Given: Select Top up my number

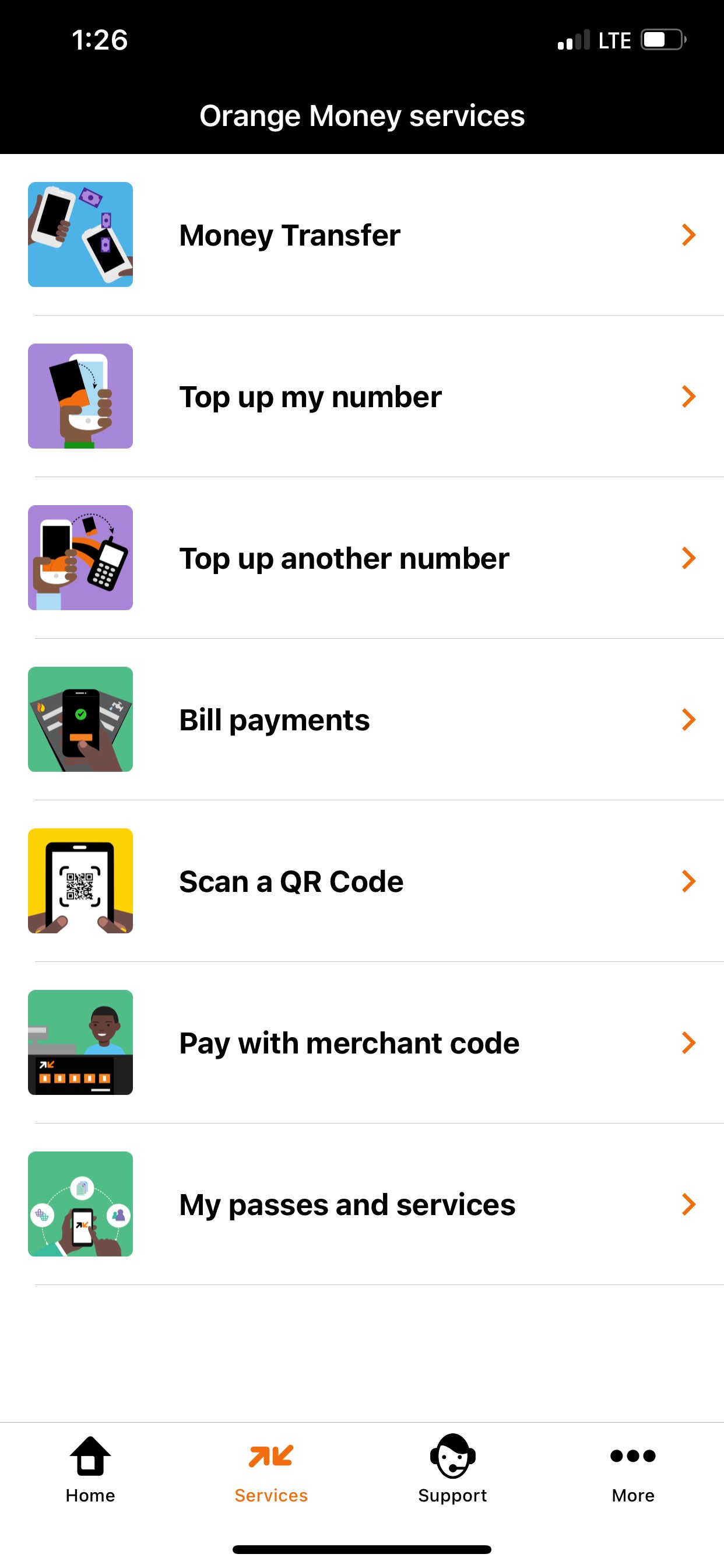Looking at the screenshot, I should (361, 396).
